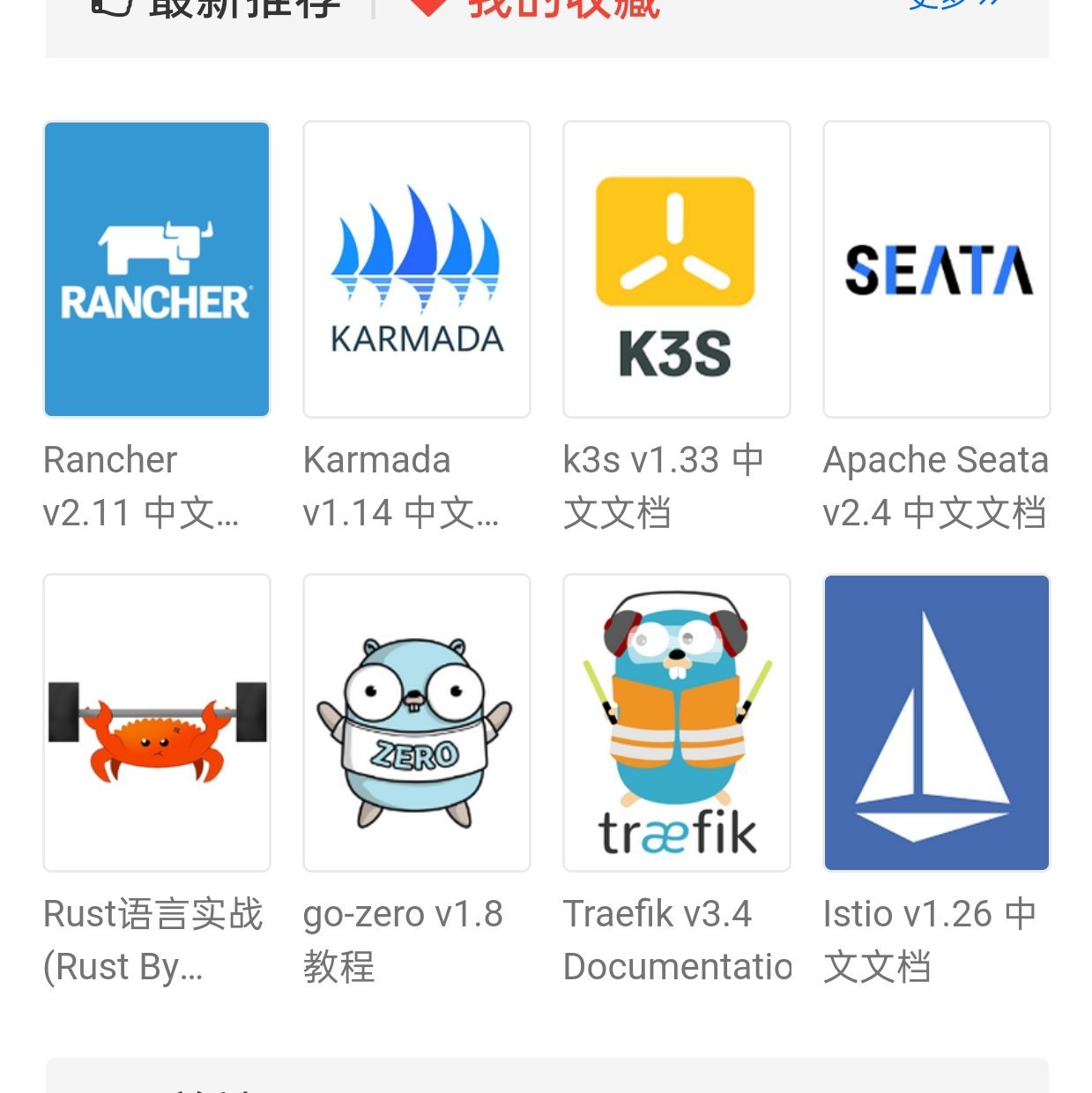
Task: View Apache Seata v2.4 中文文档
Action: pyautogui.click(x=936, y=270)
